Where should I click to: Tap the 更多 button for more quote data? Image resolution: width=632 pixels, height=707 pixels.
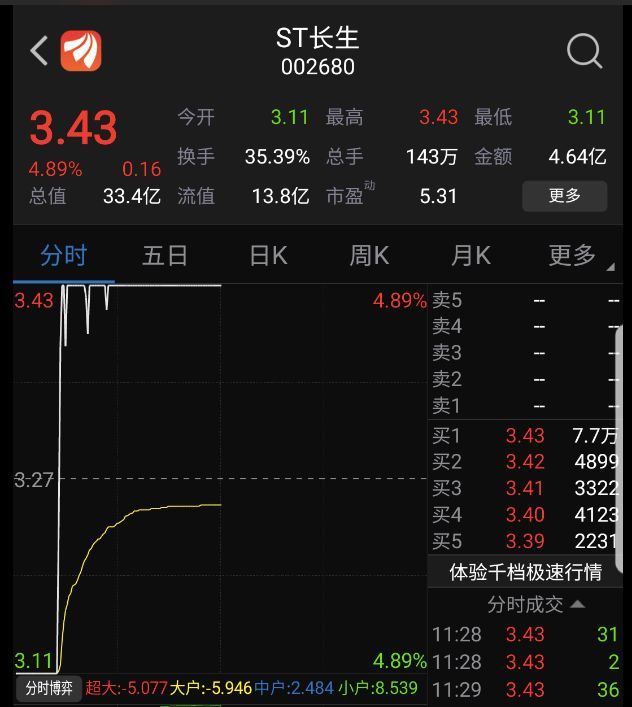click(x=564, y=196)
